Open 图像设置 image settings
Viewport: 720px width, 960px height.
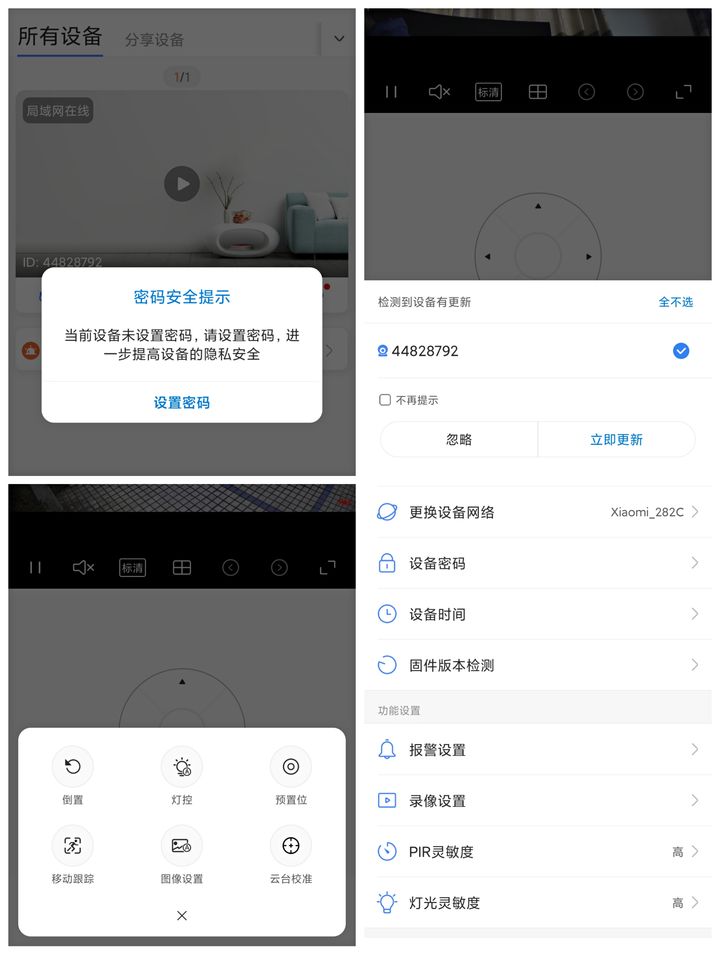pos(181,847)
